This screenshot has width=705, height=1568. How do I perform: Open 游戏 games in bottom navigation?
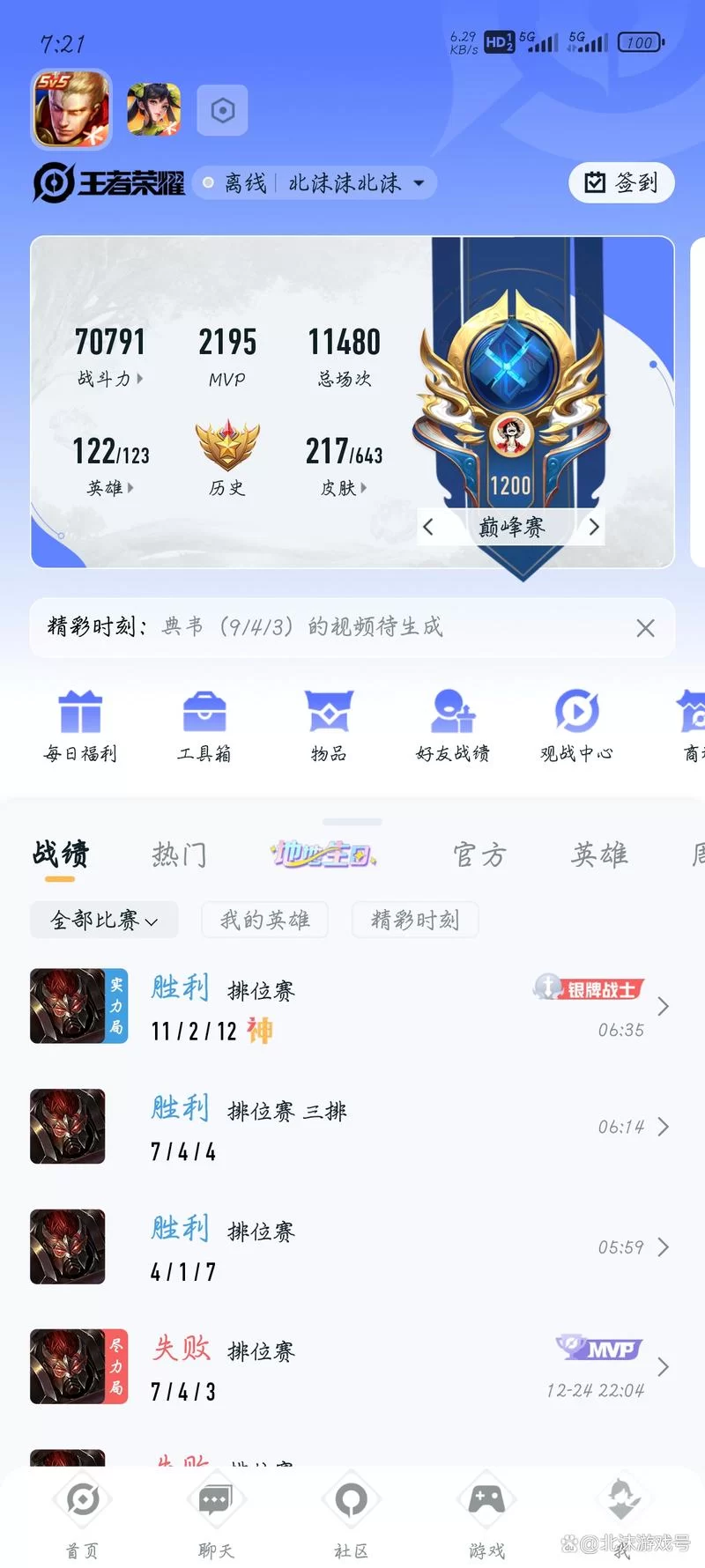[486, 1515]
